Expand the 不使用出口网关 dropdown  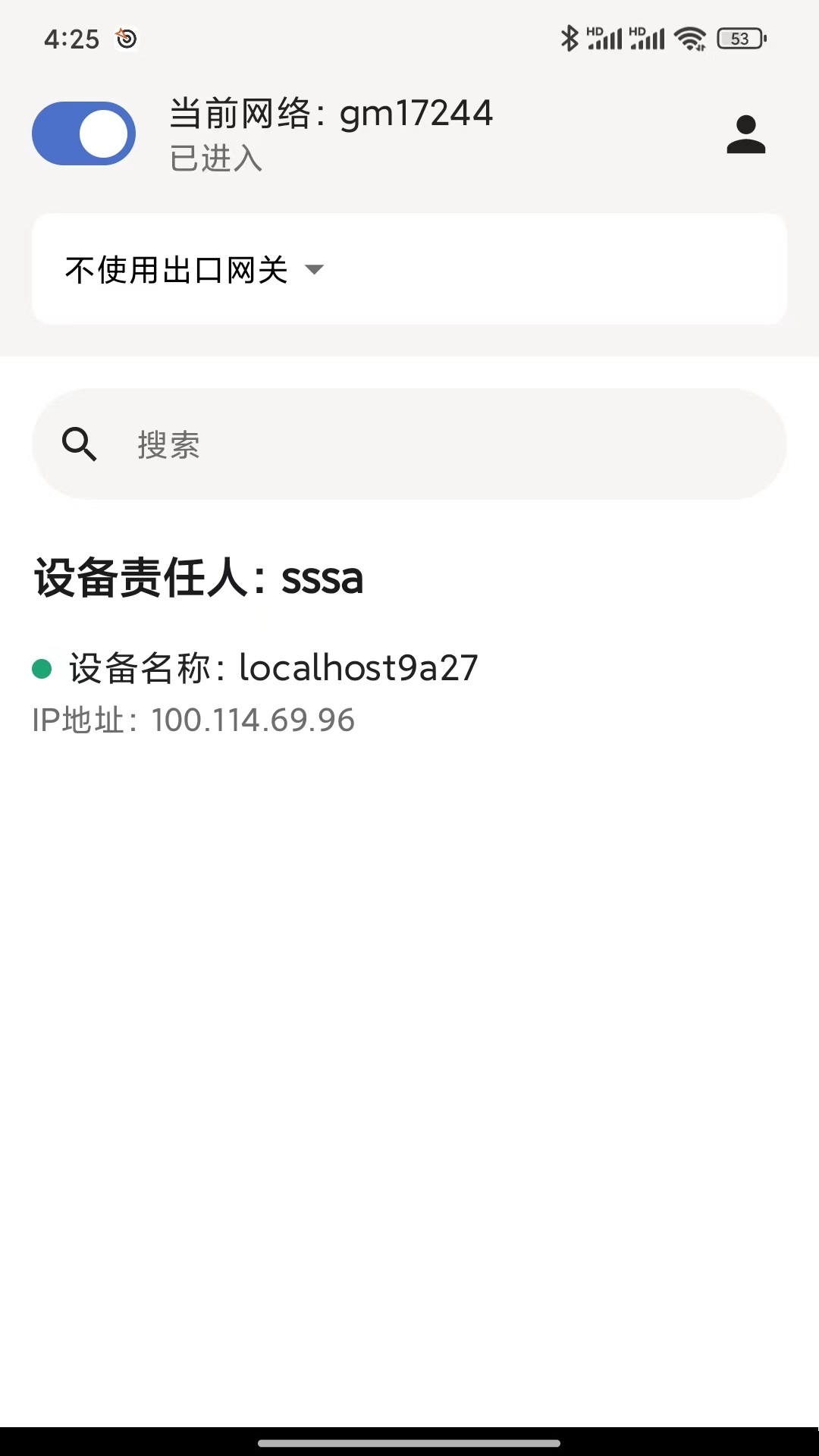pos(195,270)
